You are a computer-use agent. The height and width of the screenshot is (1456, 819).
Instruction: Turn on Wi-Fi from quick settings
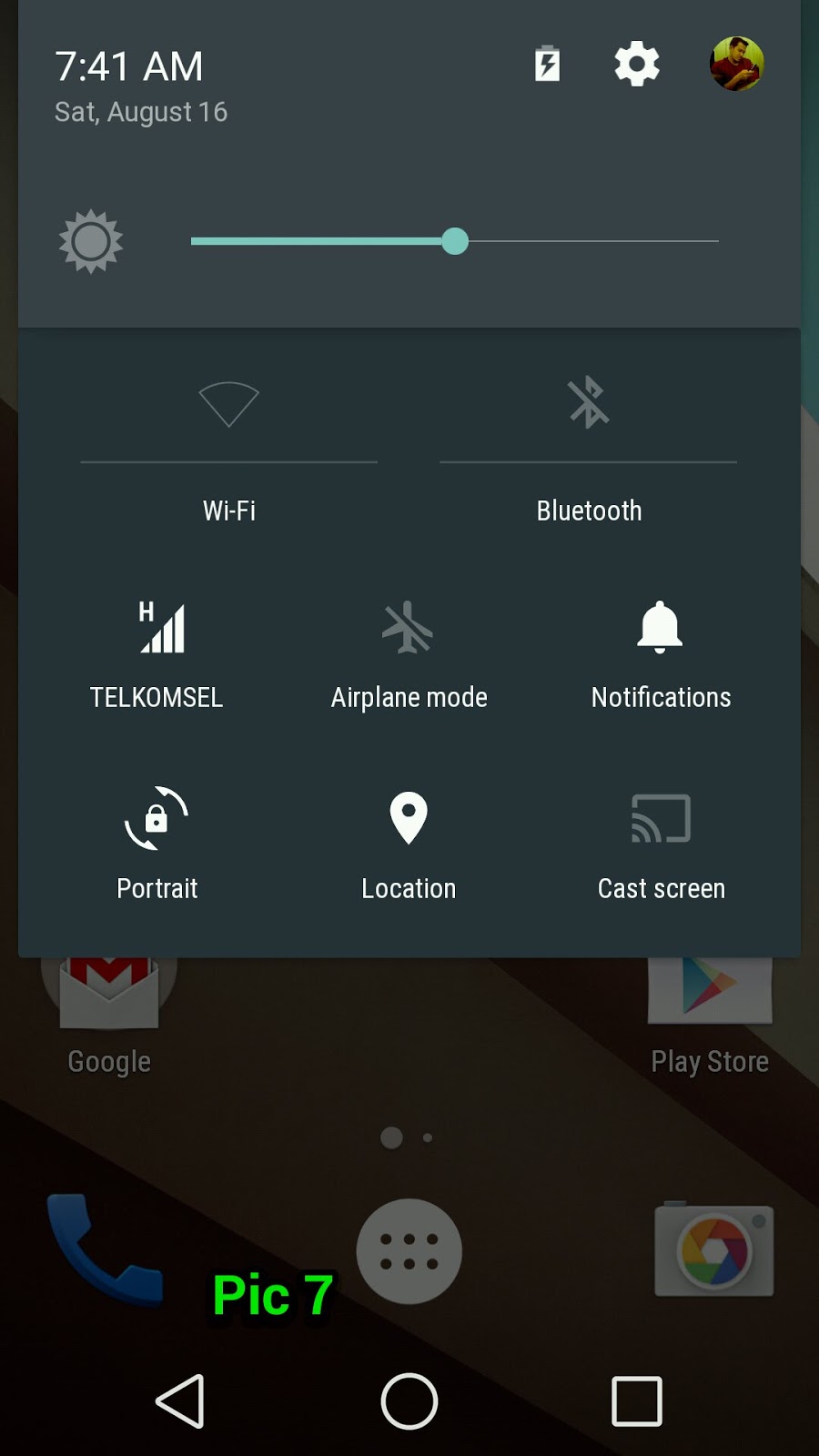(228, 404)
